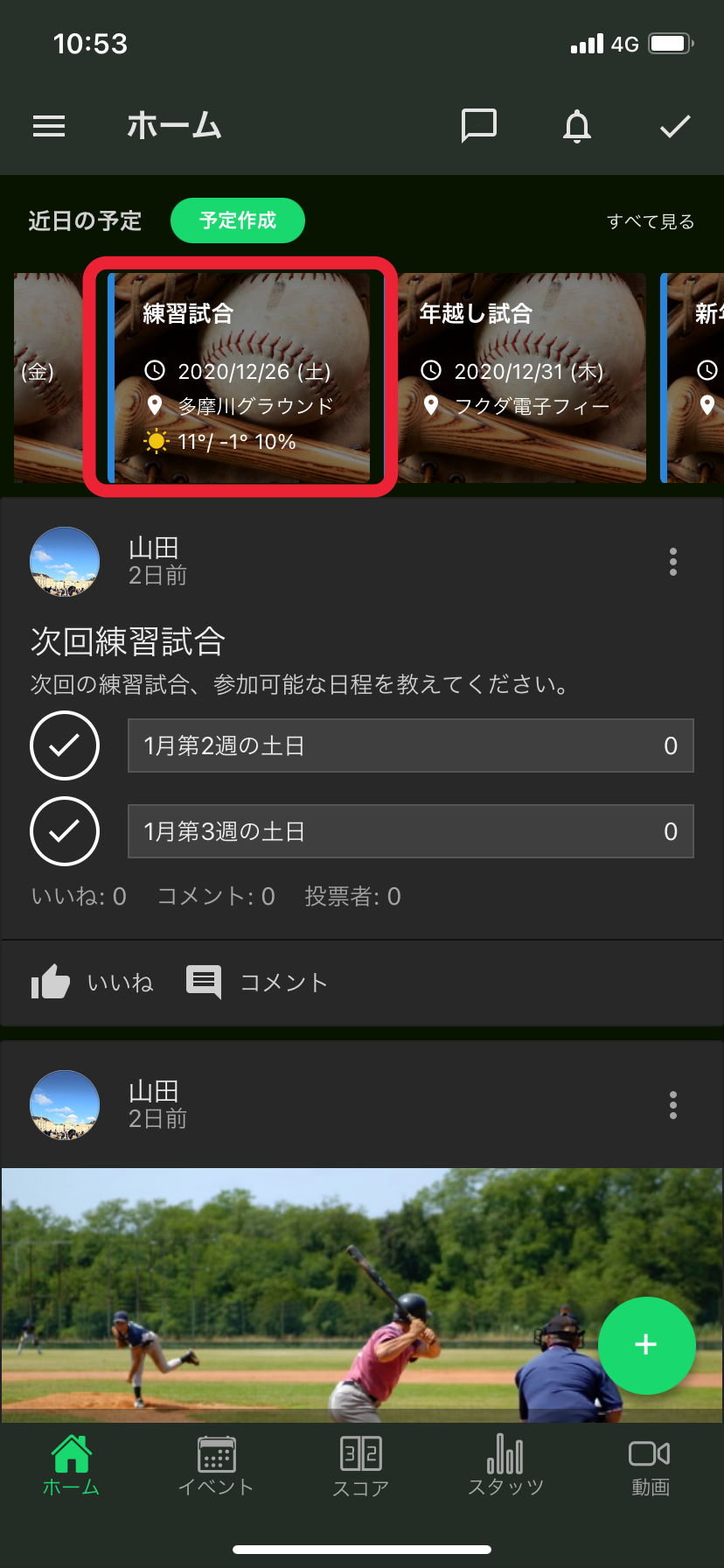Tap the green plus floating button
This screenshot has width=724, height=1568.
click(646, 1345)
